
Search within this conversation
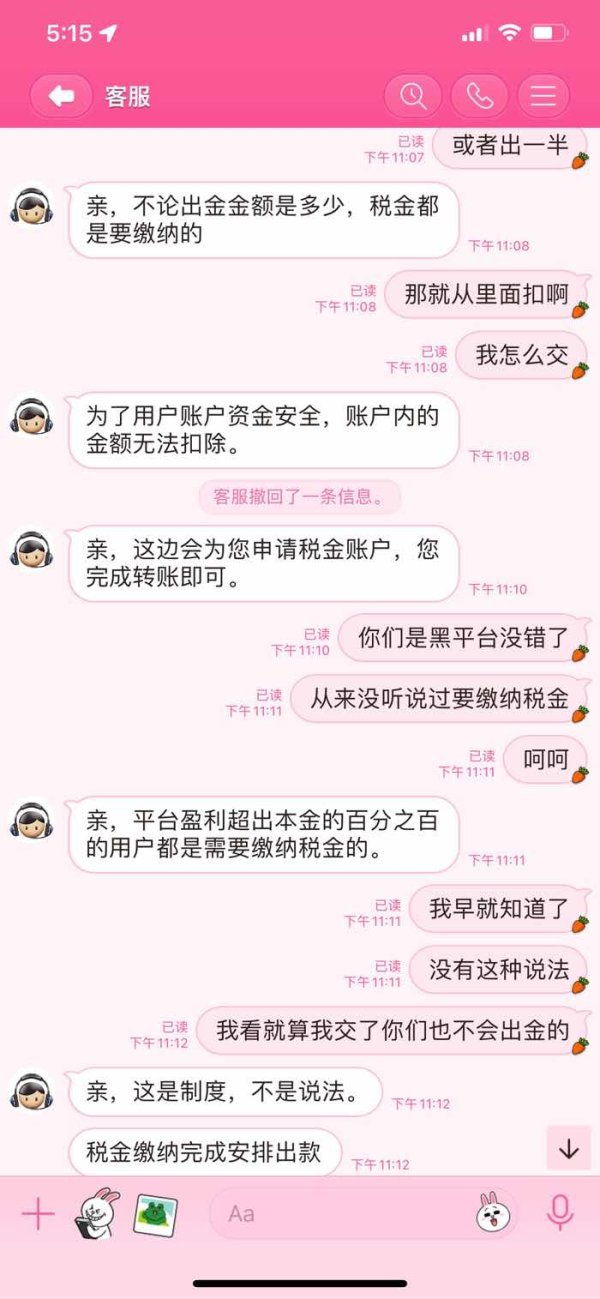413,96
